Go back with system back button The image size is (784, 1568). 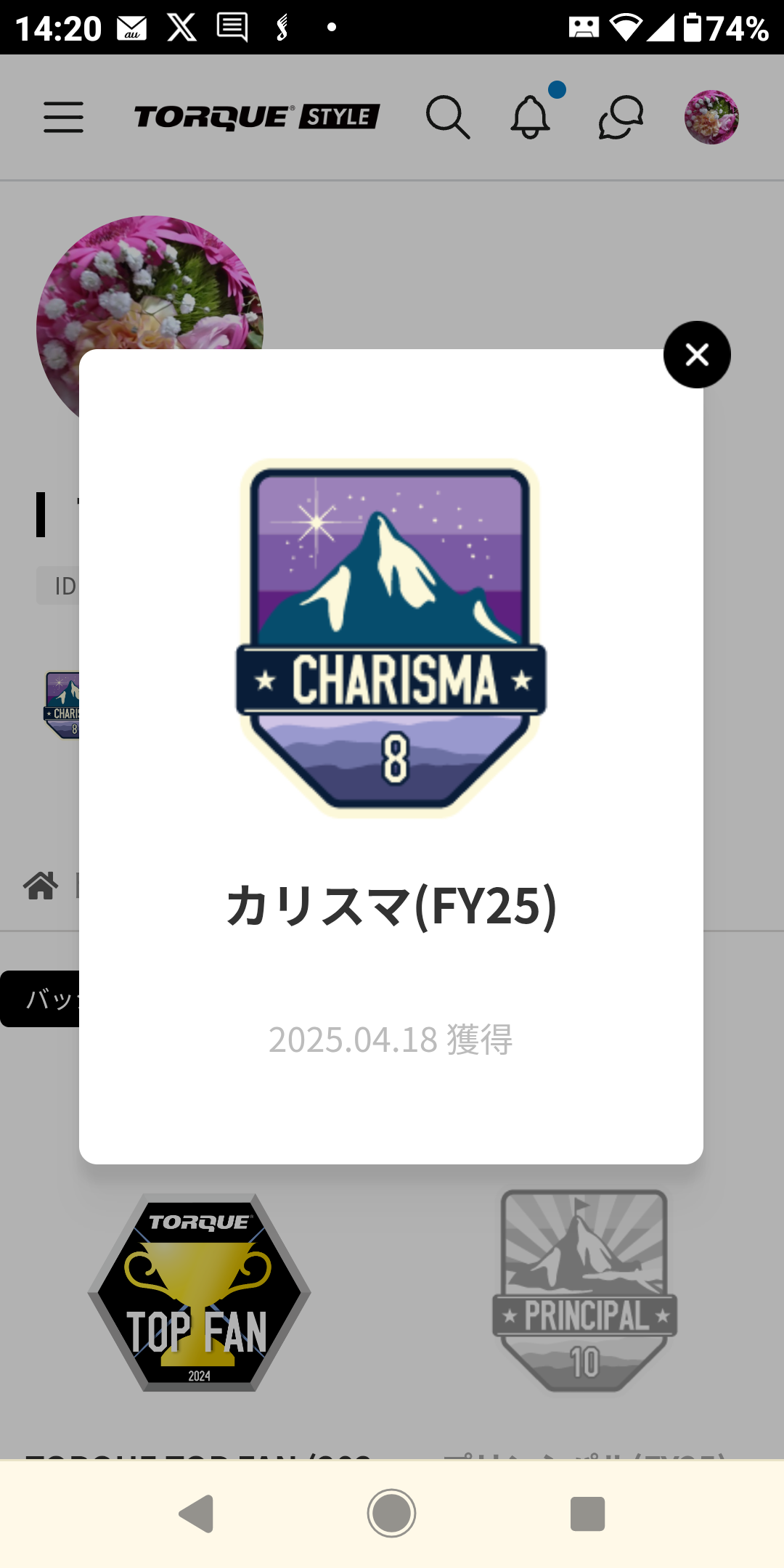(196, 1514)
